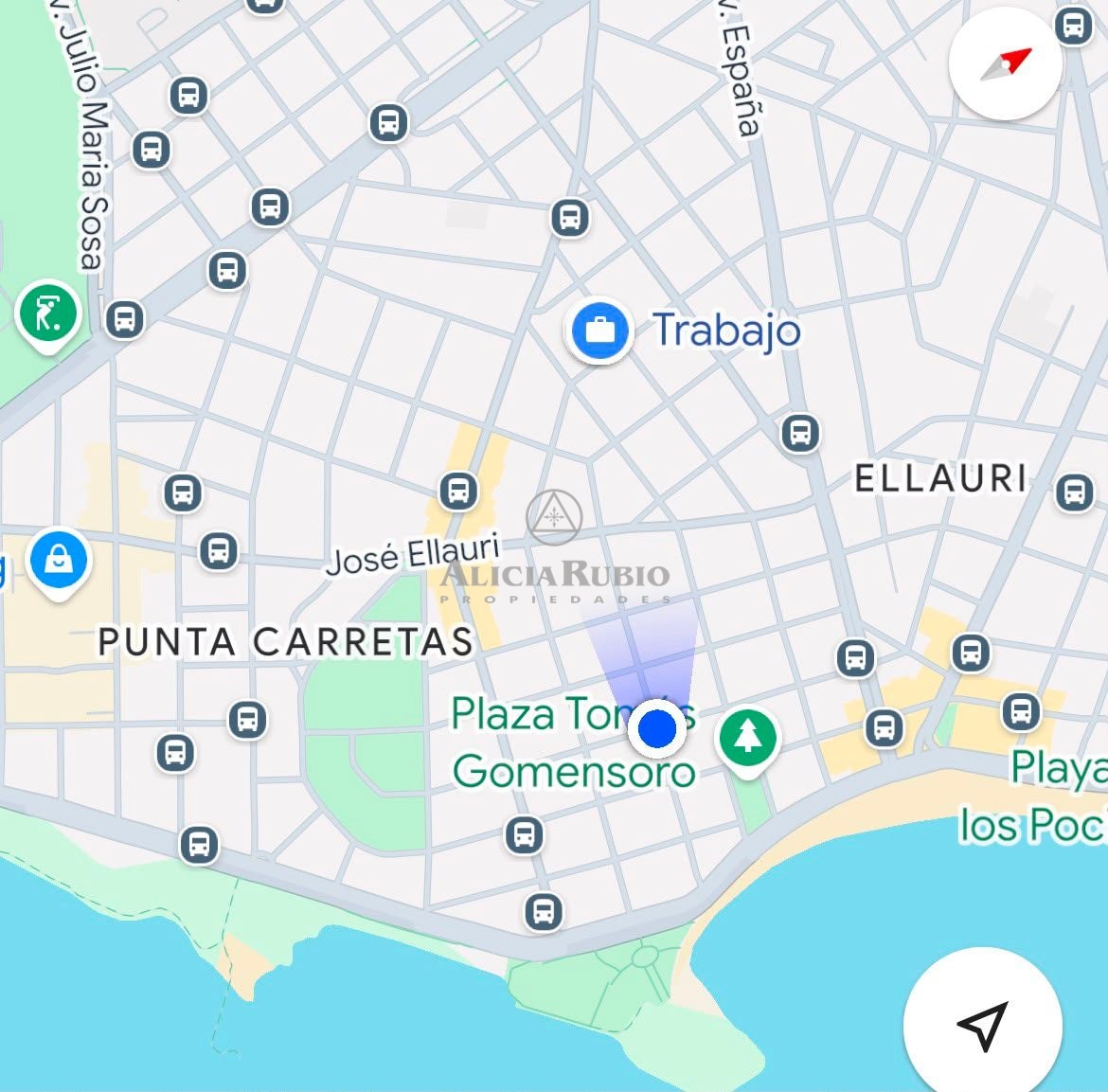Image resolution: width=1108 pixels, height=1092 pixels.
Task: Select the bus stop beside José Ellauri label
Action: click(458, 491)
